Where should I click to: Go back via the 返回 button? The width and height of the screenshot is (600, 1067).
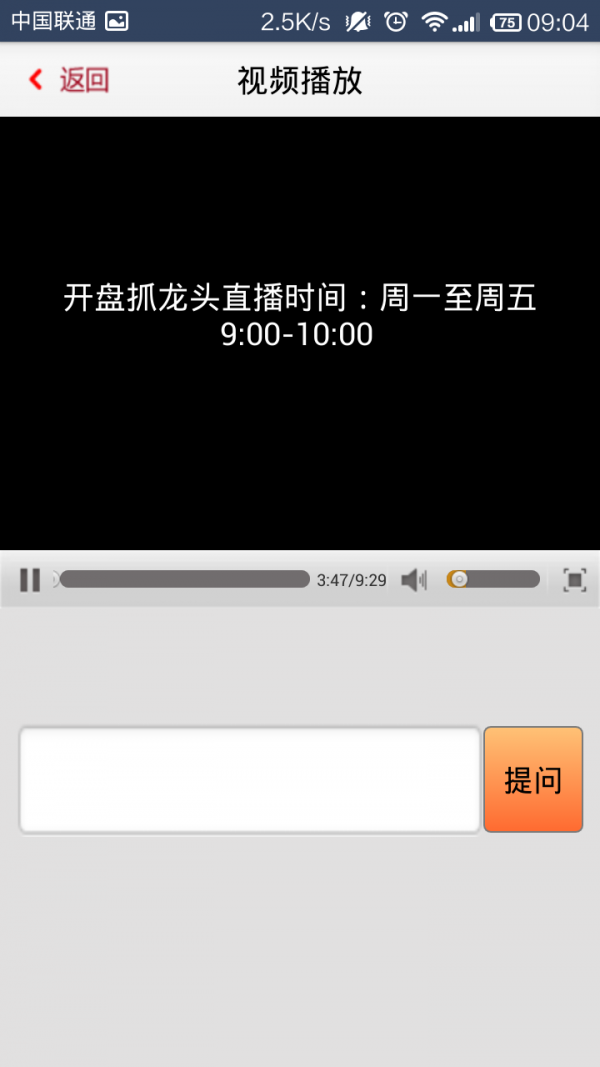pos(68,80)
